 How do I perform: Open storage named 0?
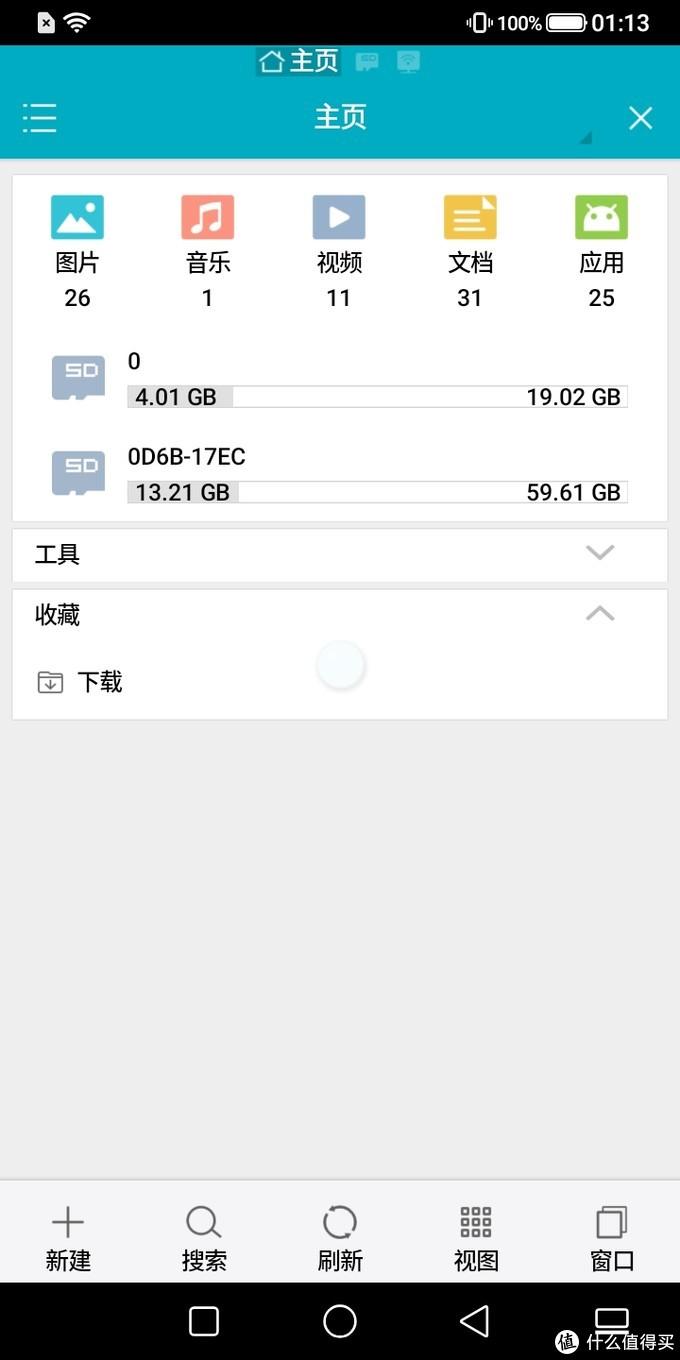340,379
